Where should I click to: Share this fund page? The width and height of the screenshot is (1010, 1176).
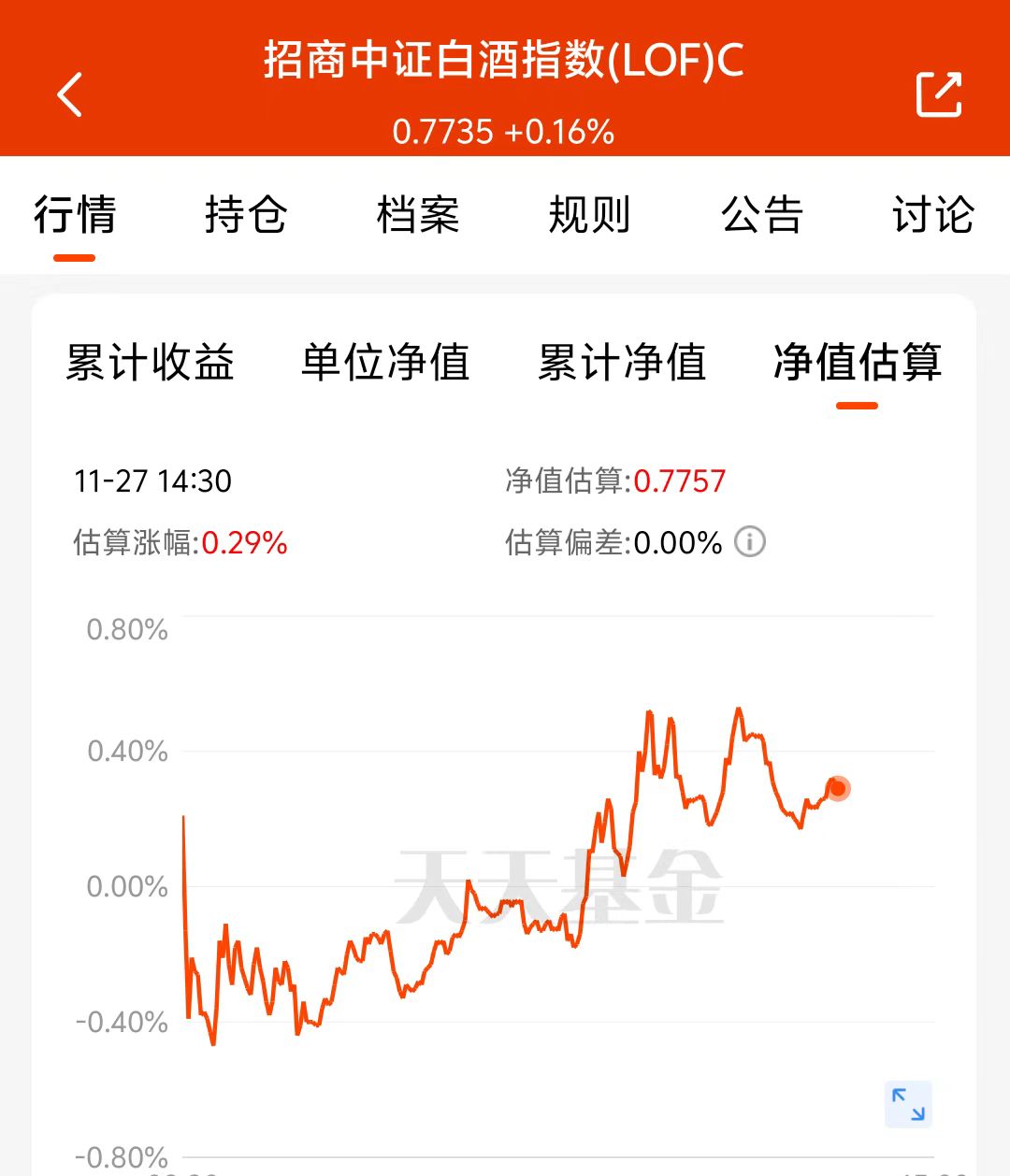coord(938,93)
